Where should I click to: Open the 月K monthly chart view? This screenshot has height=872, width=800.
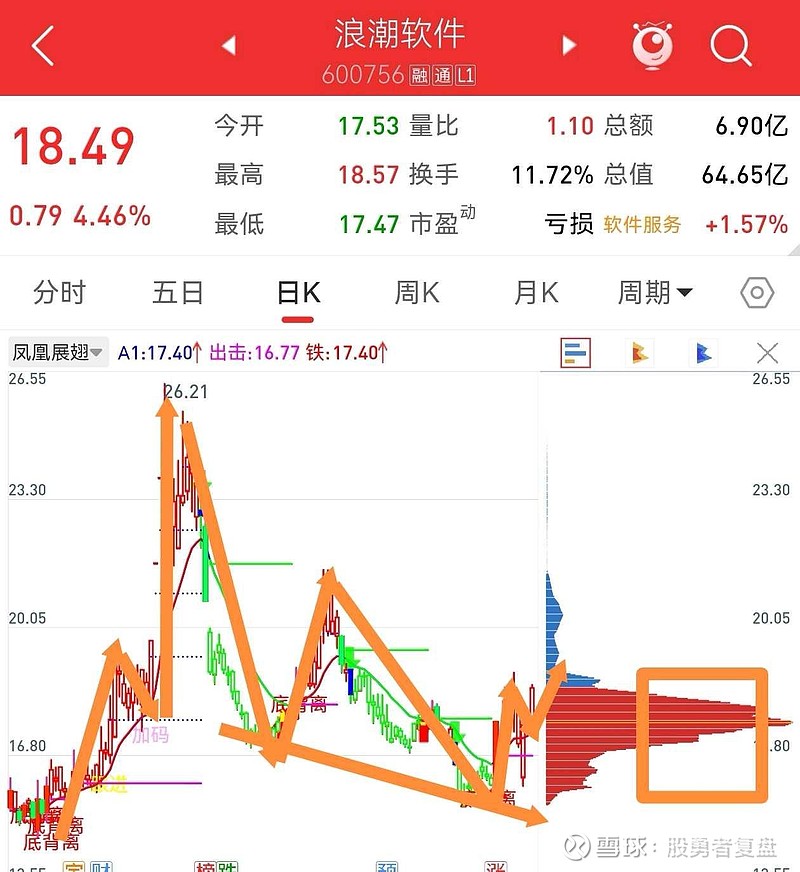click(535, 292)
